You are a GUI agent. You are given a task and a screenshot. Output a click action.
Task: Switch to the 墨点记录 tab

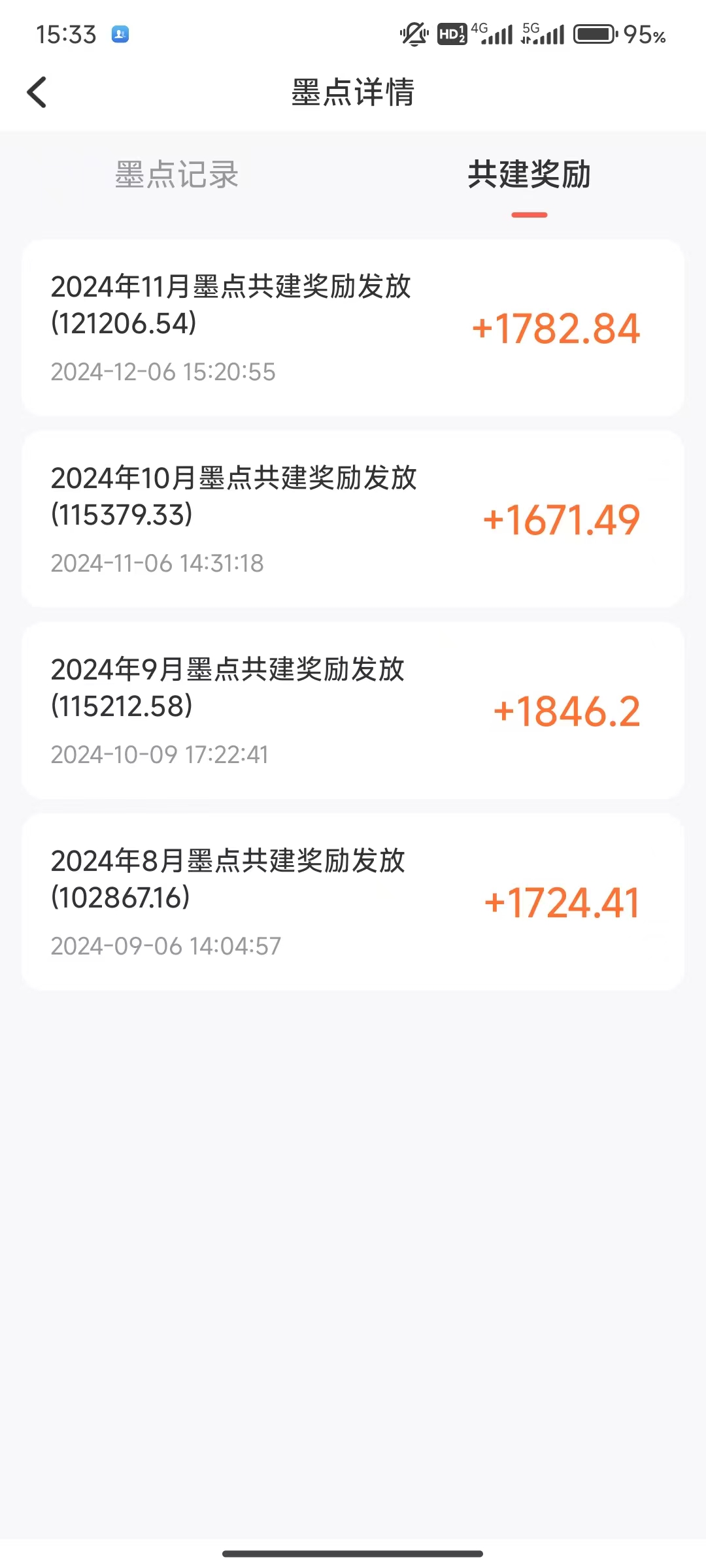176,175
